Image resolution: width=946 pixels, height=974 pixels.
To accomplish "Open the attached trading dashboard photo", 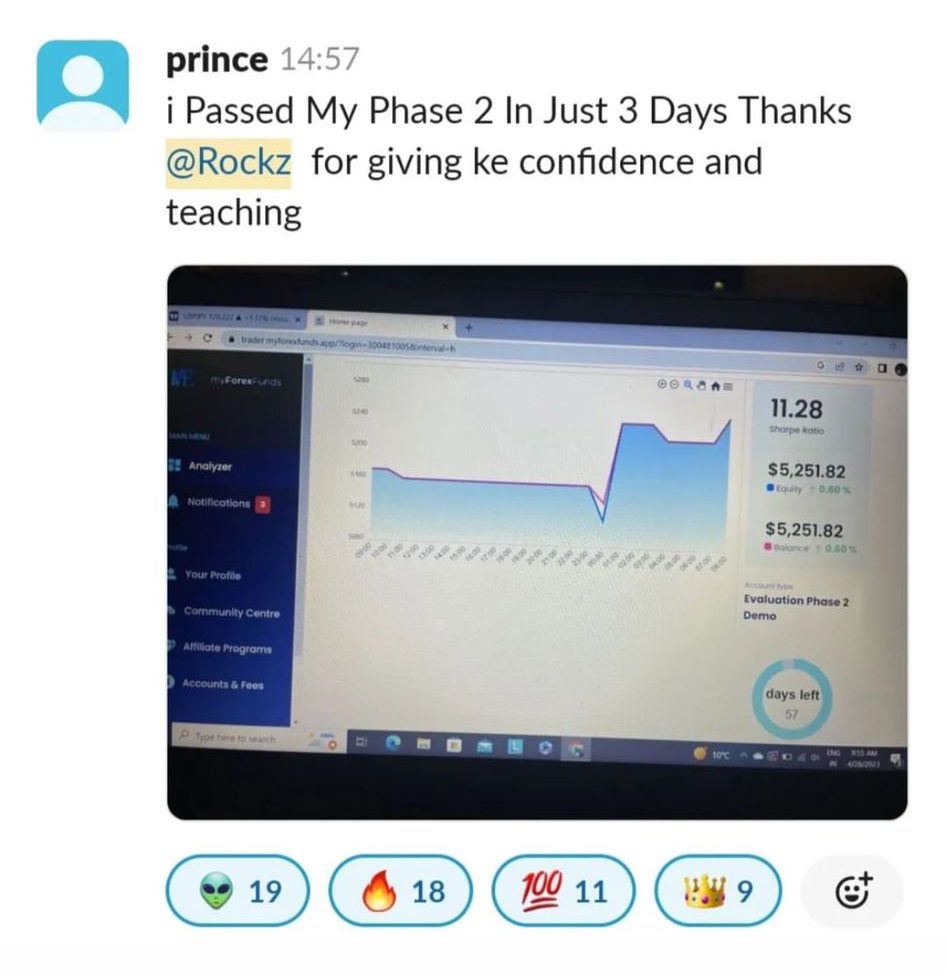I will [x=537, y=543].
